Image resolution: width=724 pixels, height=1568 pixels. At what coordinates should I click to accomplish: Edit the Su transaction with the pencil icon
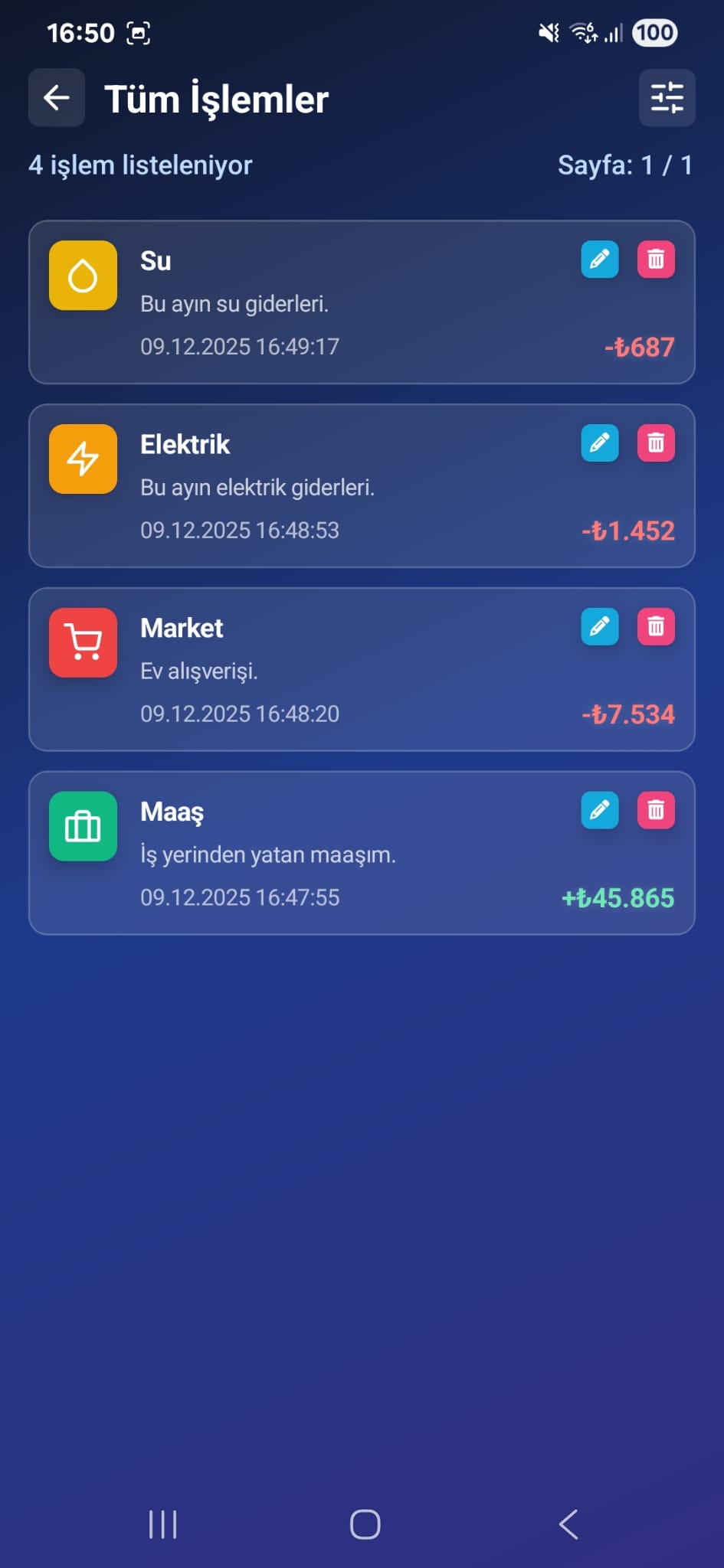[600, 260]
